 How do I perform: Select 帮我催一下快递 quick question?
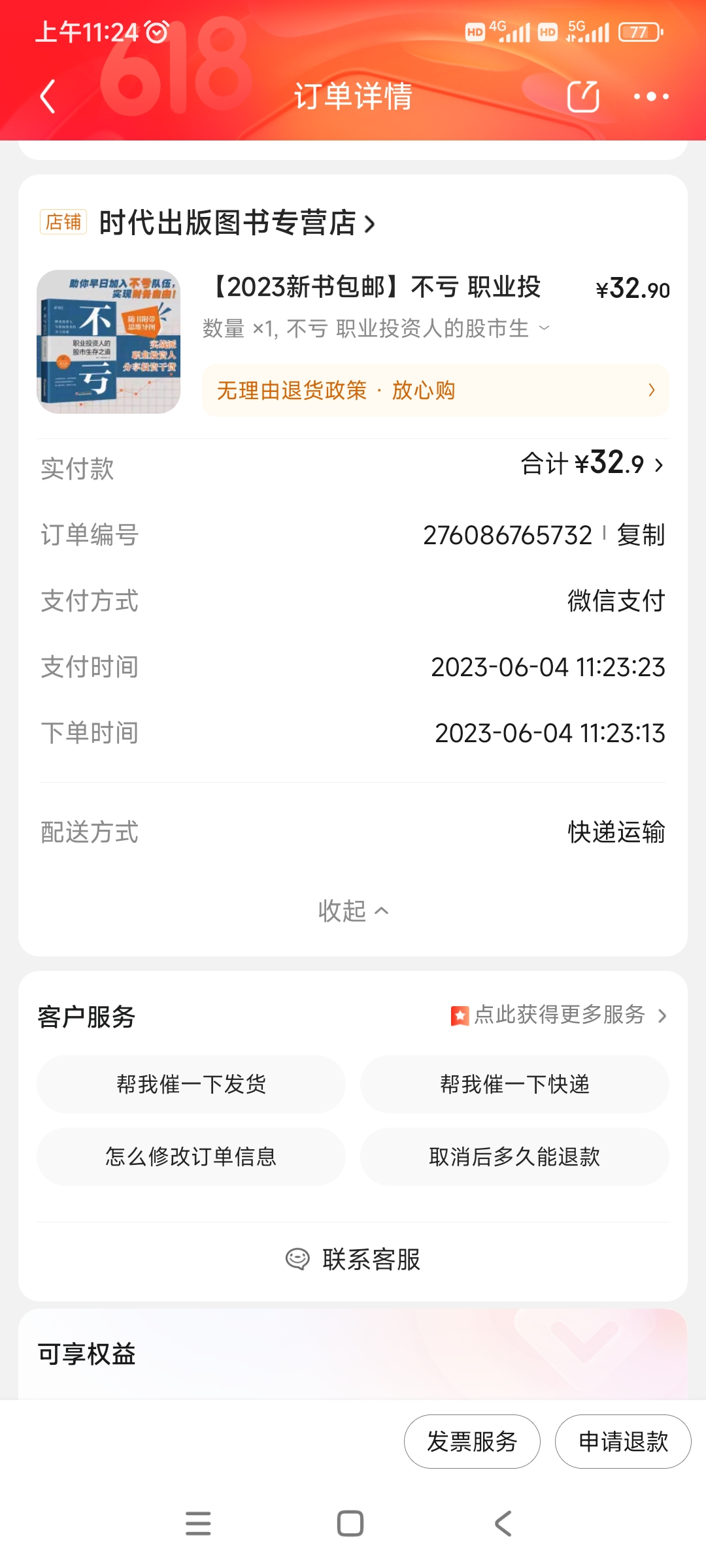[514, 1085]
